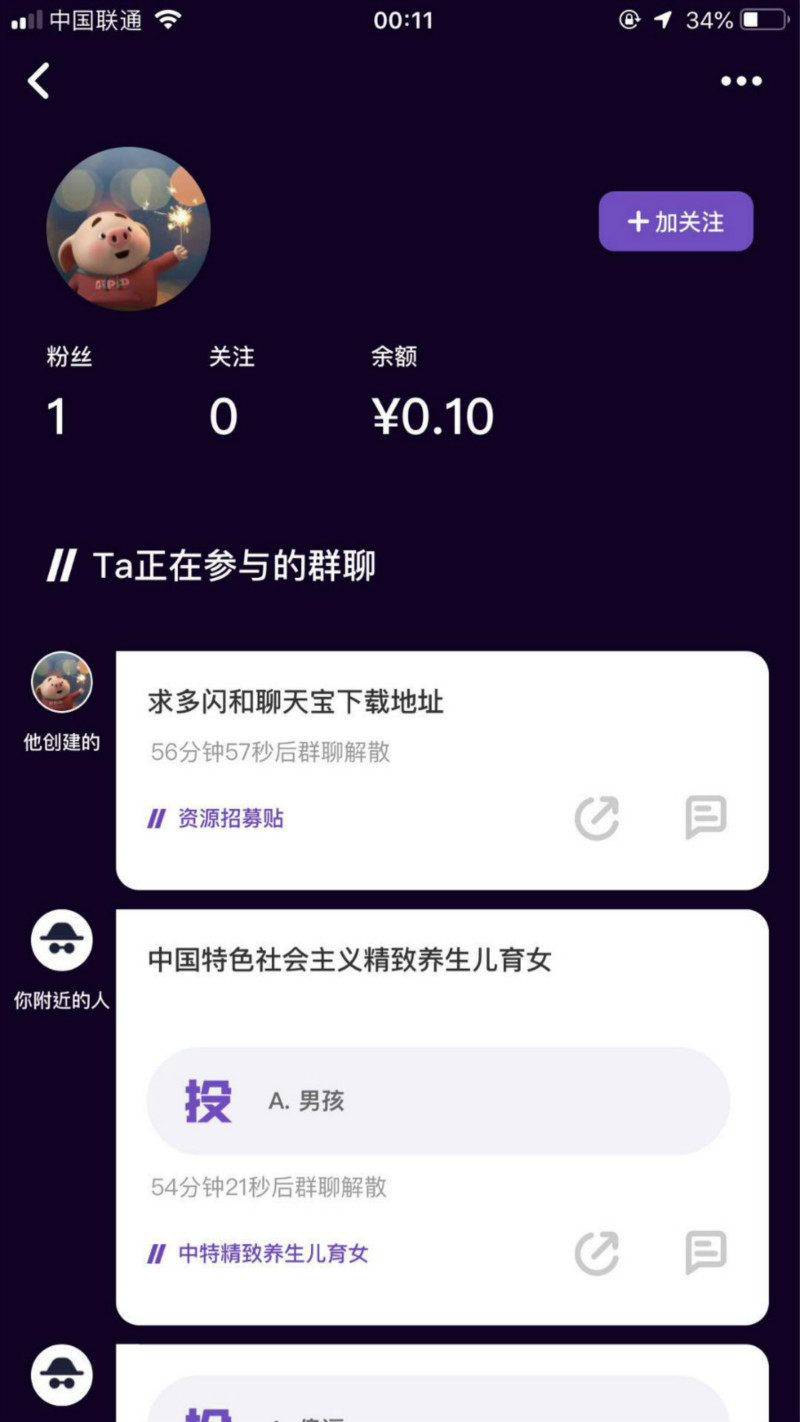
Task: Share the 求多闪和聊天宝下载地址 group
Action: tap(597, 818)
